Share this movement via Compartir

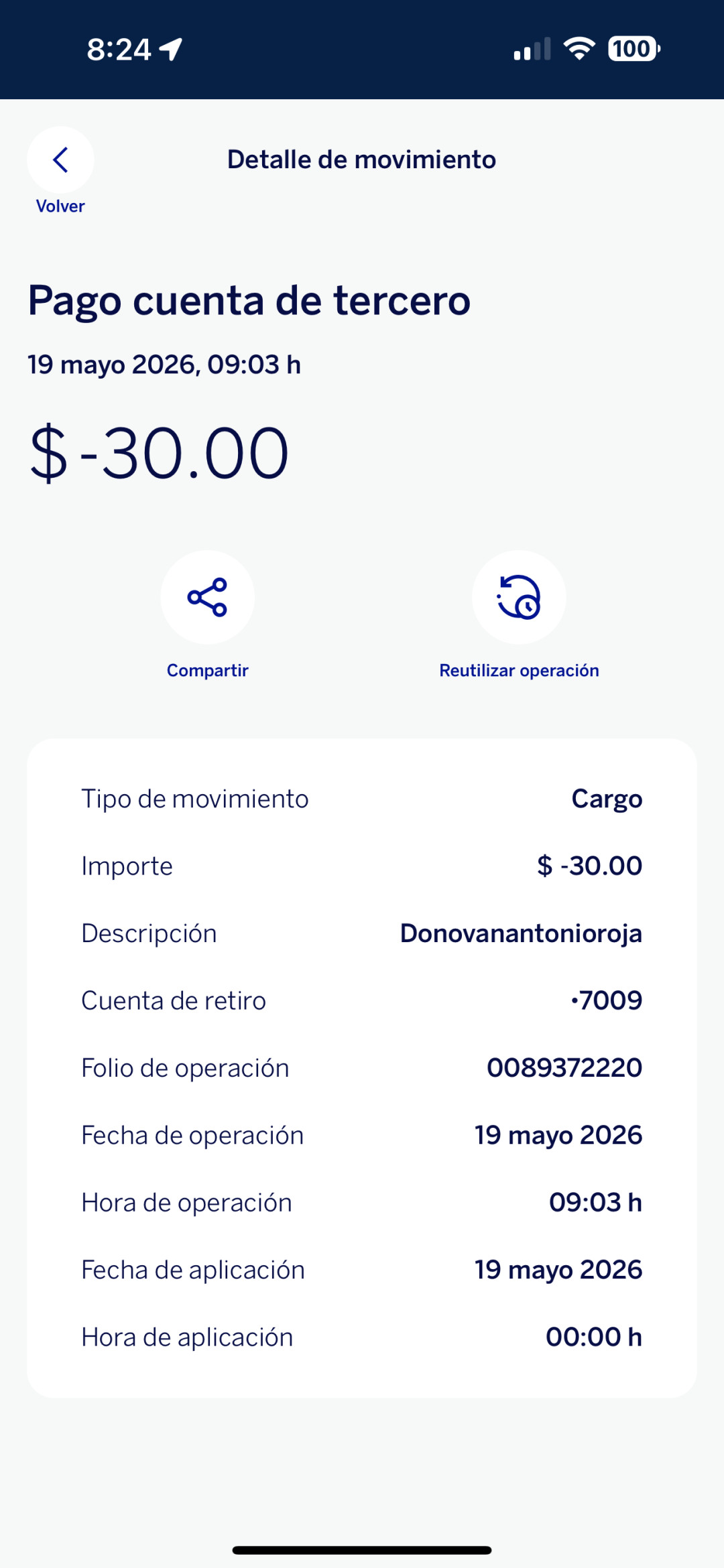click(207, 597)
